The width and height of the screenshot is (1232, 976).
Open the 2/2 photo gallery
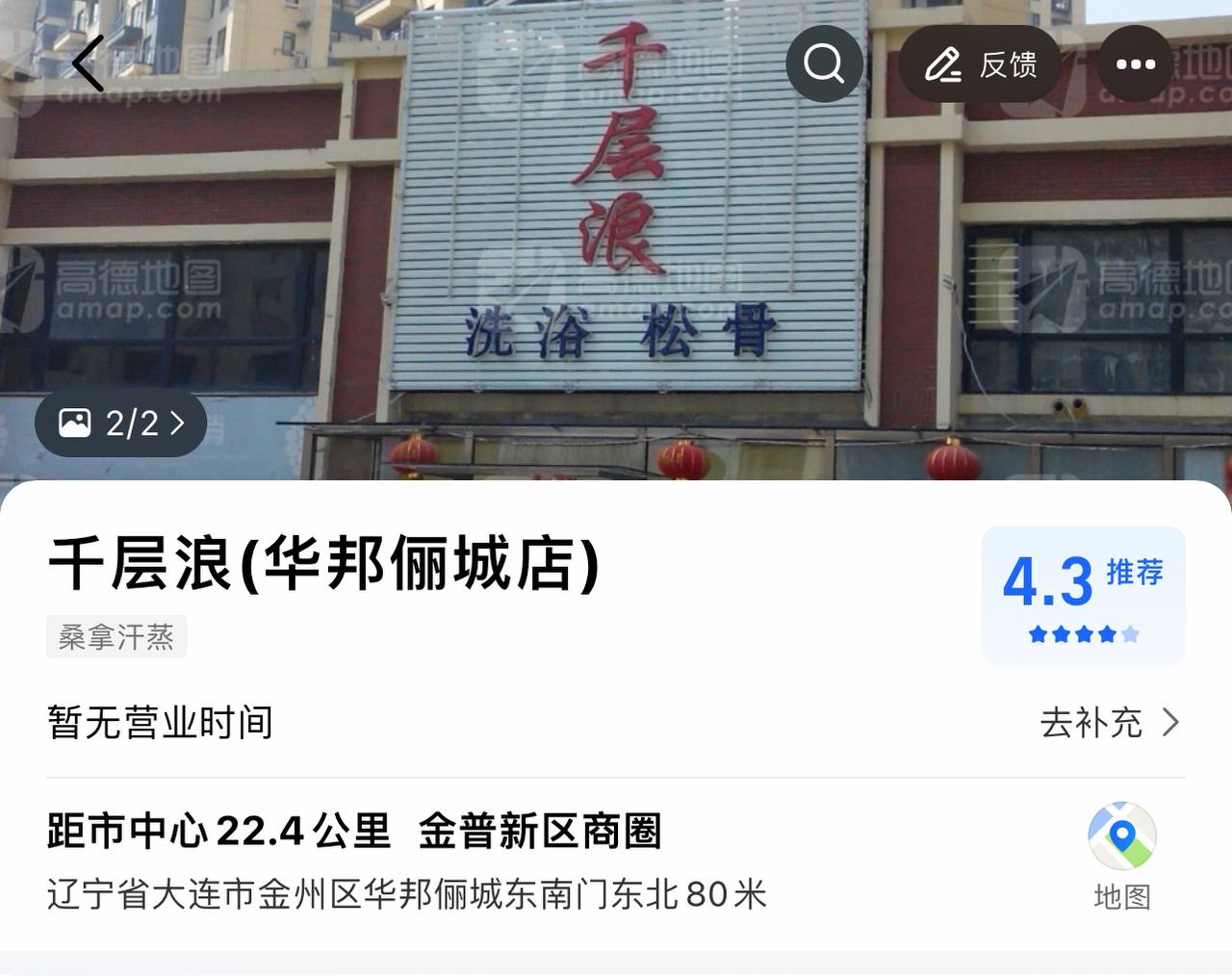tap(121, 424)
